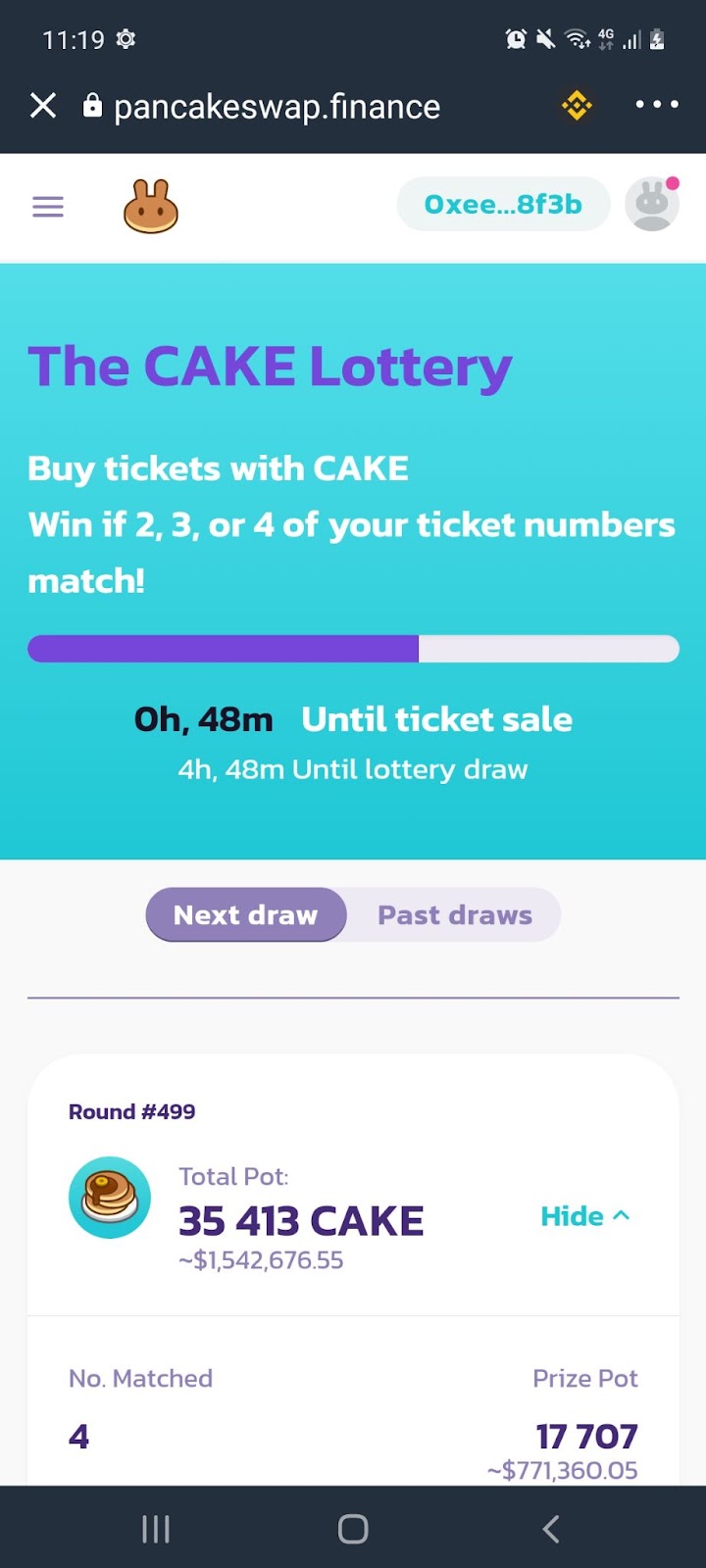Go to the home screen
The image size is (706, 1568).
pyautogui.click(x=353, y=1529)
